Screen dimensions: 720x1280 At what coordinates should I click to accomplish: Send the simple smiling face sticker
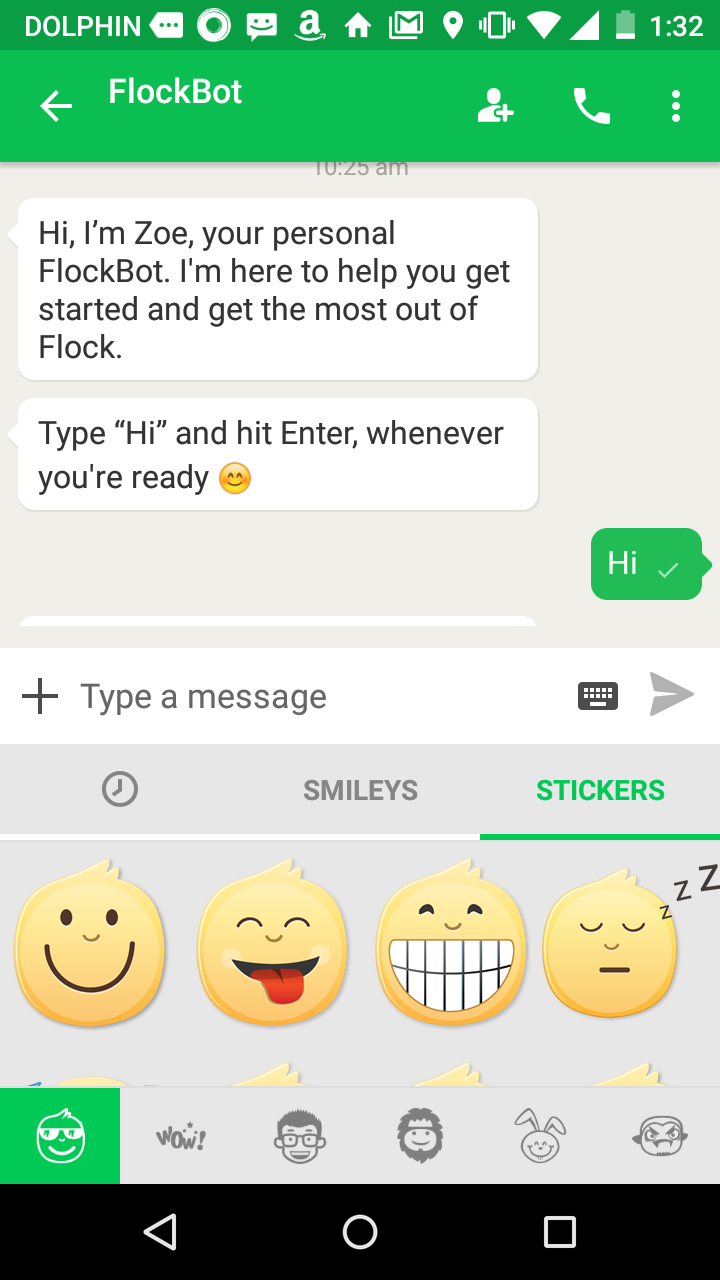[x=90, y=943]
